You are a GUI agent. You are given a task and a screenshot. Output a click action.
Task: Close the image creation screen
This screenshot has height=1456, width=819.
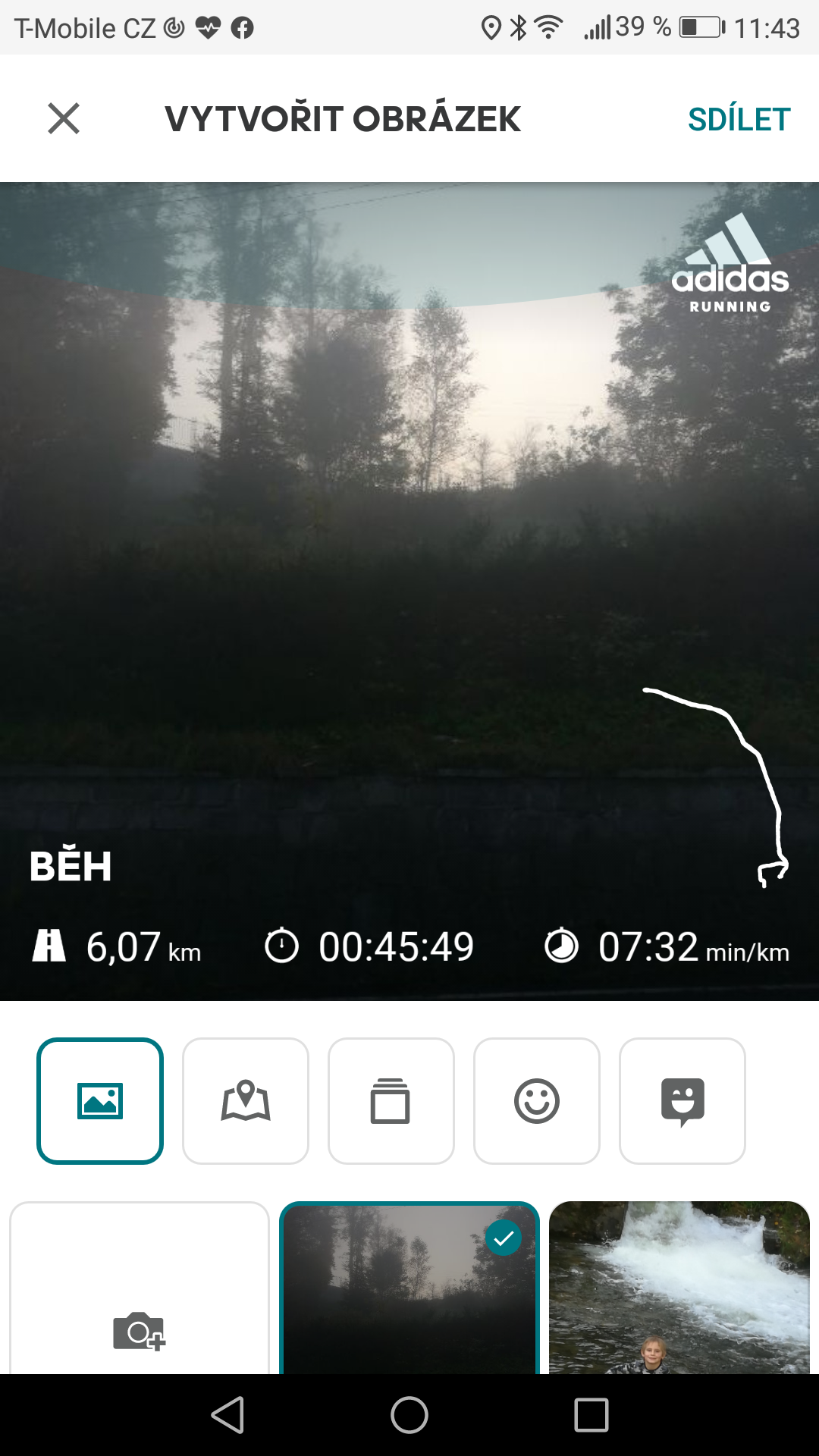tap(64, 119)
